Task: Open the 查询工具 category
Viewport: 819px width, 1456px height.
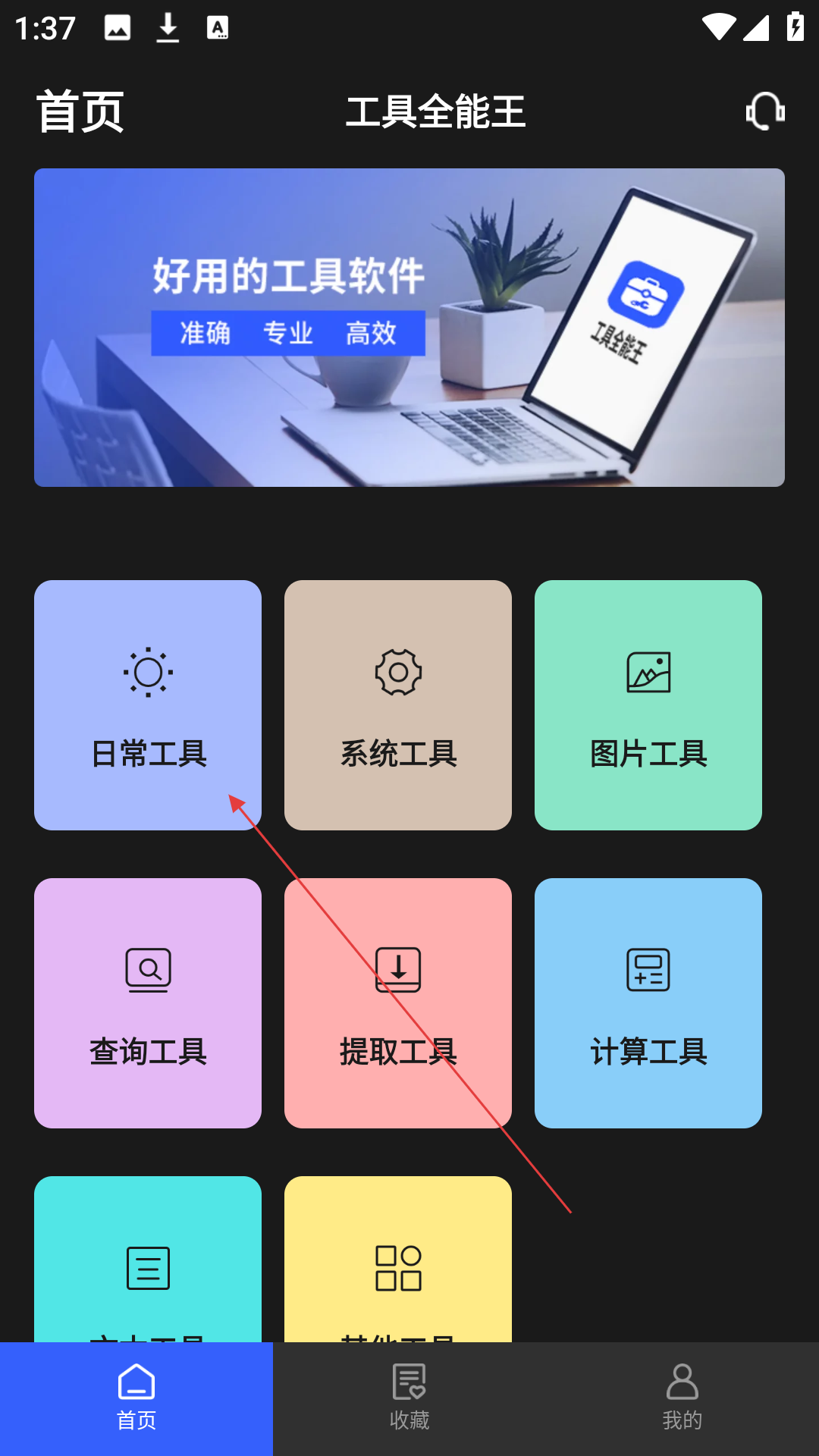Action: (x=148, y=1003)
